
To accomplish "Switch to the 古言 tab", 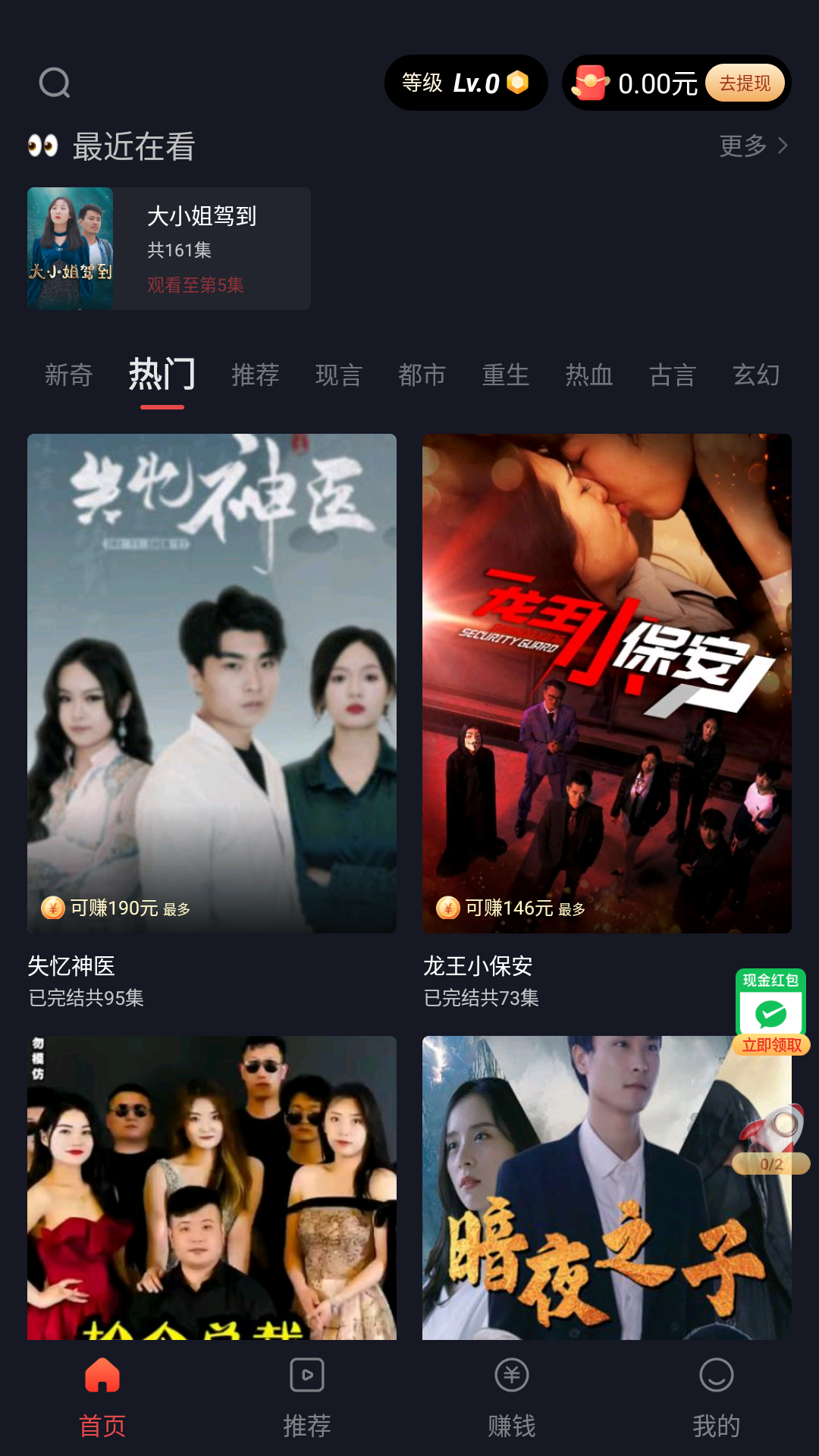I will 670,375.
